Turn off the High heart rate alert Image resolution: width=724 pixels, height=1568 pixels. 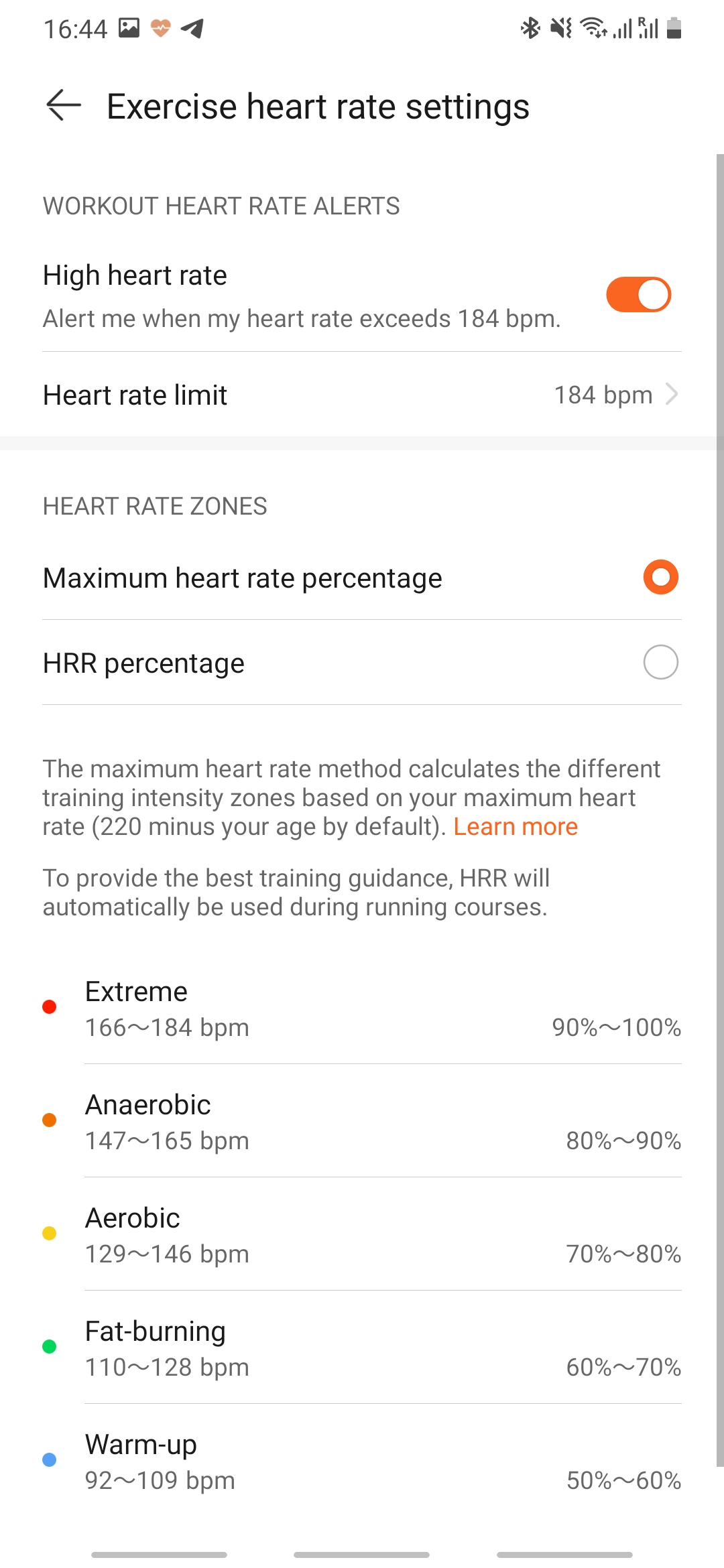click(638, 295)
